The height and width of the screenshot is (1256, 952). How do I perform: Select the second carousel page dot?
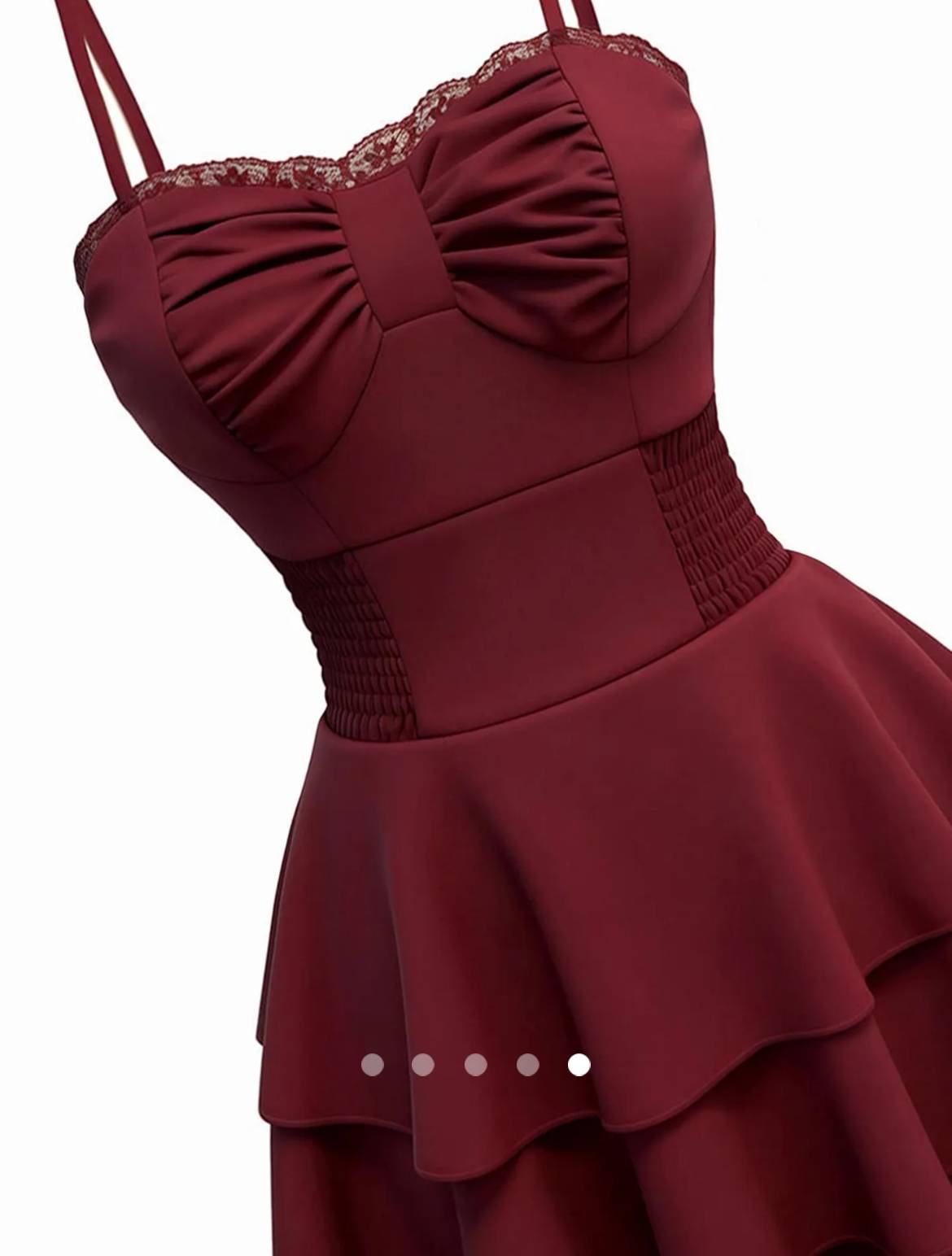(x=423, y=1064)
